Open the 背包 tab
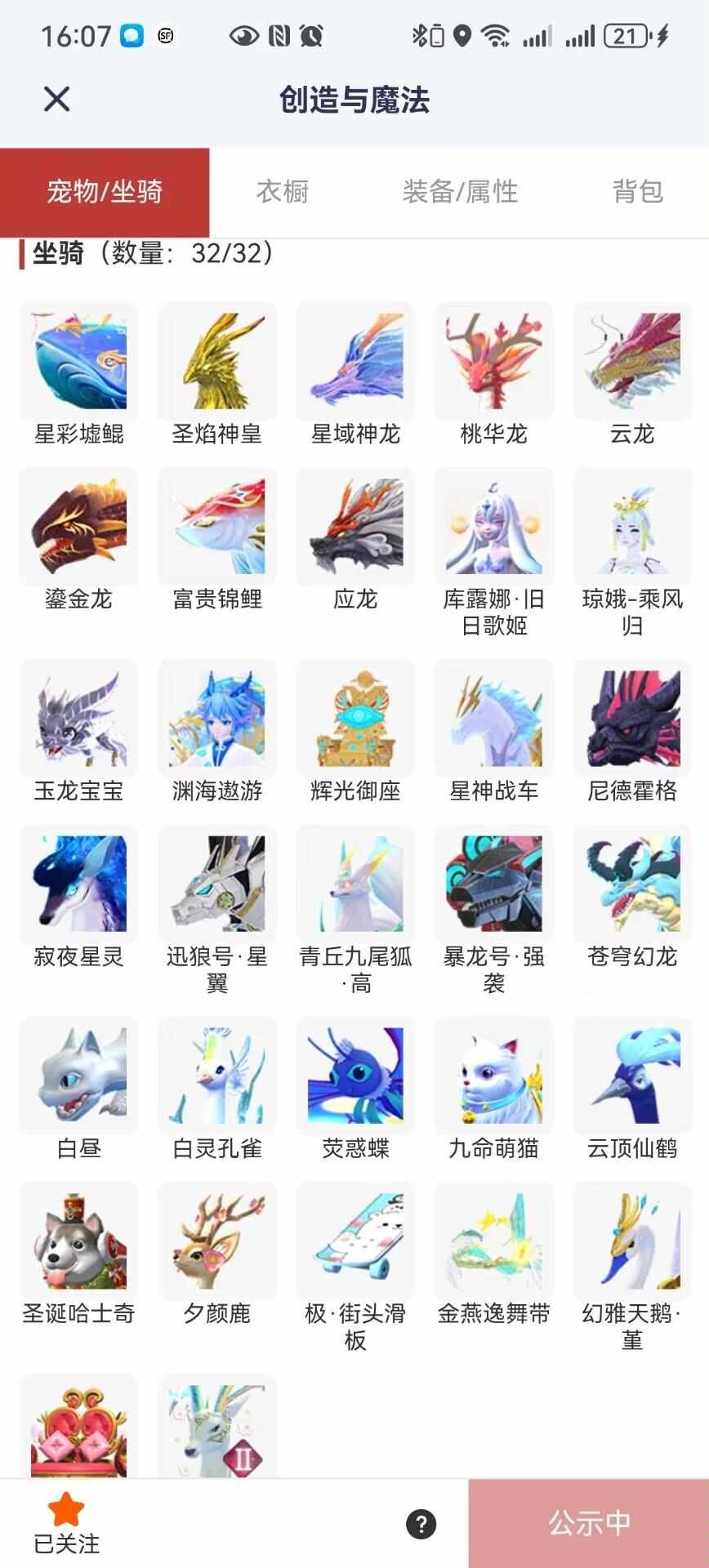This screenshot has width=709, height=1568. coord(637,192)
